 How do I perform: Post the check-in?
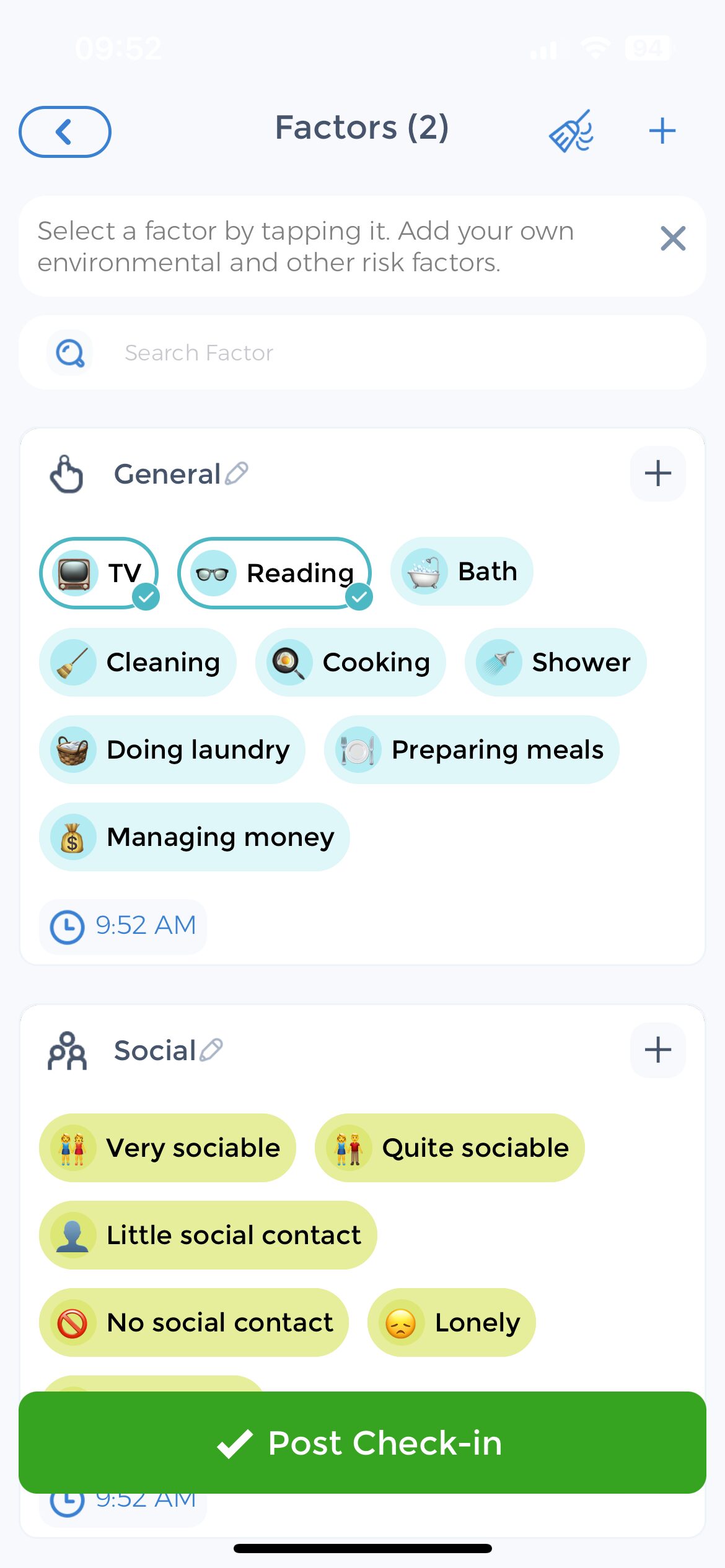(362, 1442)
